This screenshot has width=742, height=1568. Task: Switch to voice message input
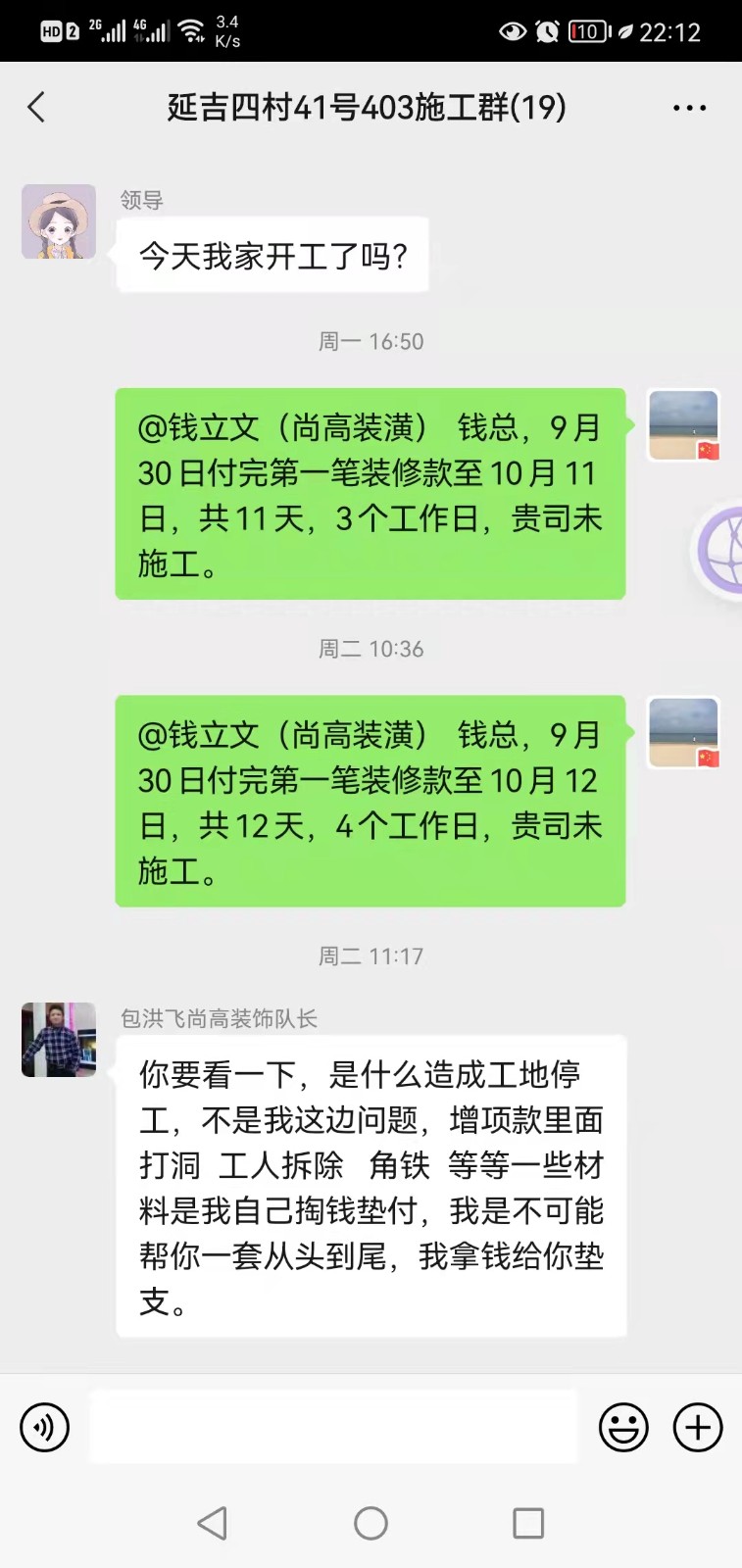pos(45,1427)
